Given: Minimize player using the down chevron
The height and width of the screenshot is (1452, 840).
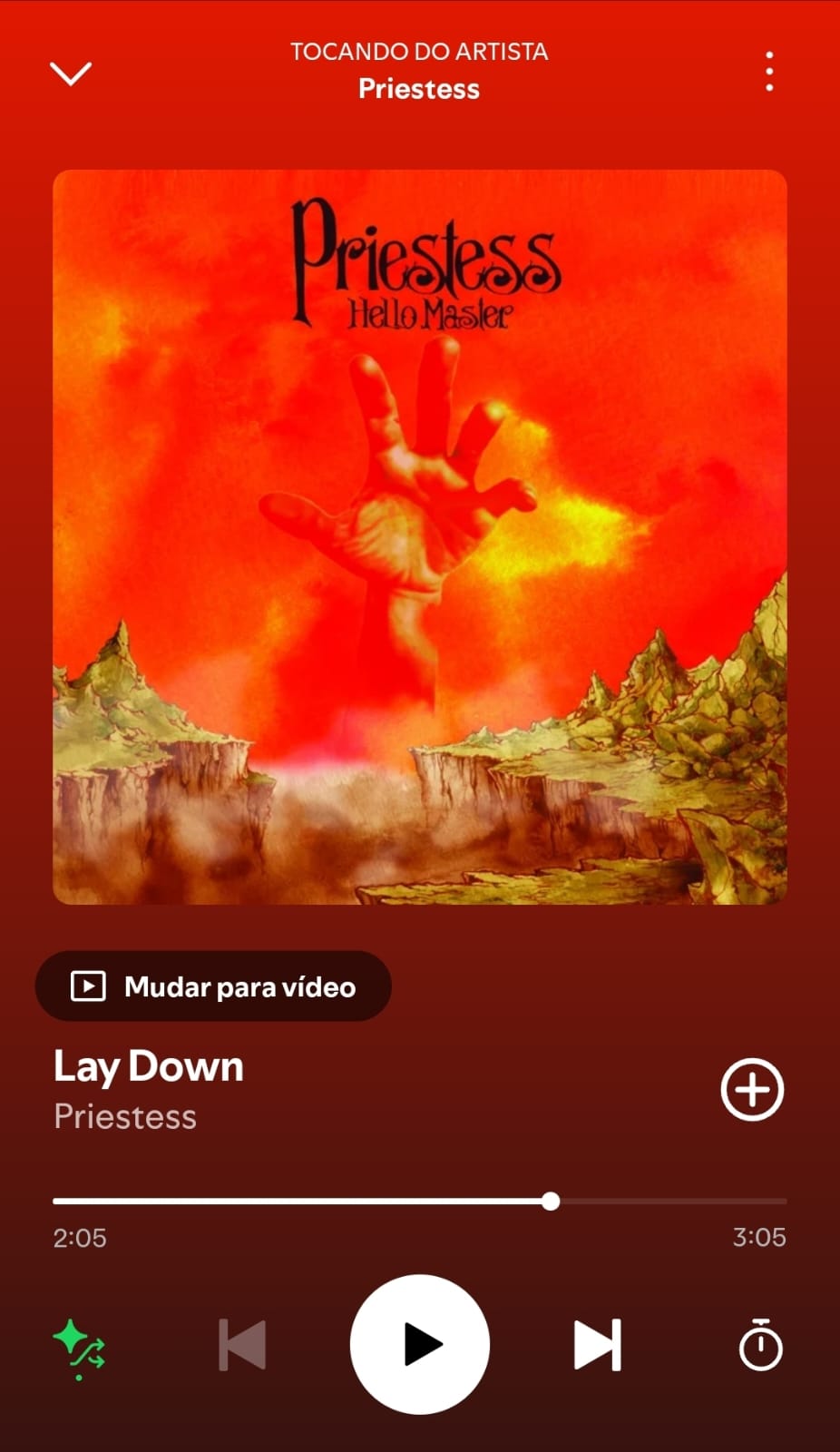Looking at the screenshot, I should (x=70, y=74).
